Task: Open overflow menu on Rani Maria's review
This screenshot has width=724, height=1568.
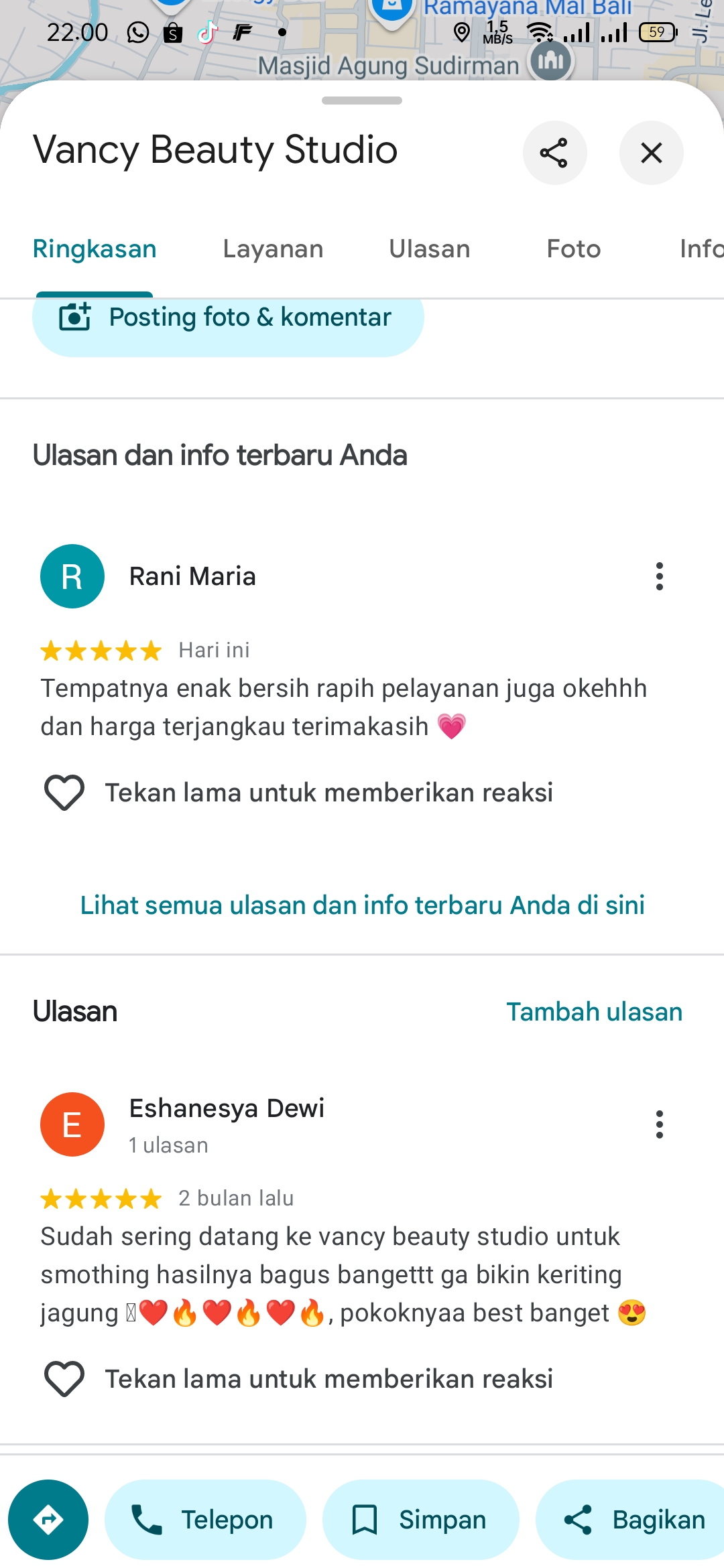Action: [660, 576]
